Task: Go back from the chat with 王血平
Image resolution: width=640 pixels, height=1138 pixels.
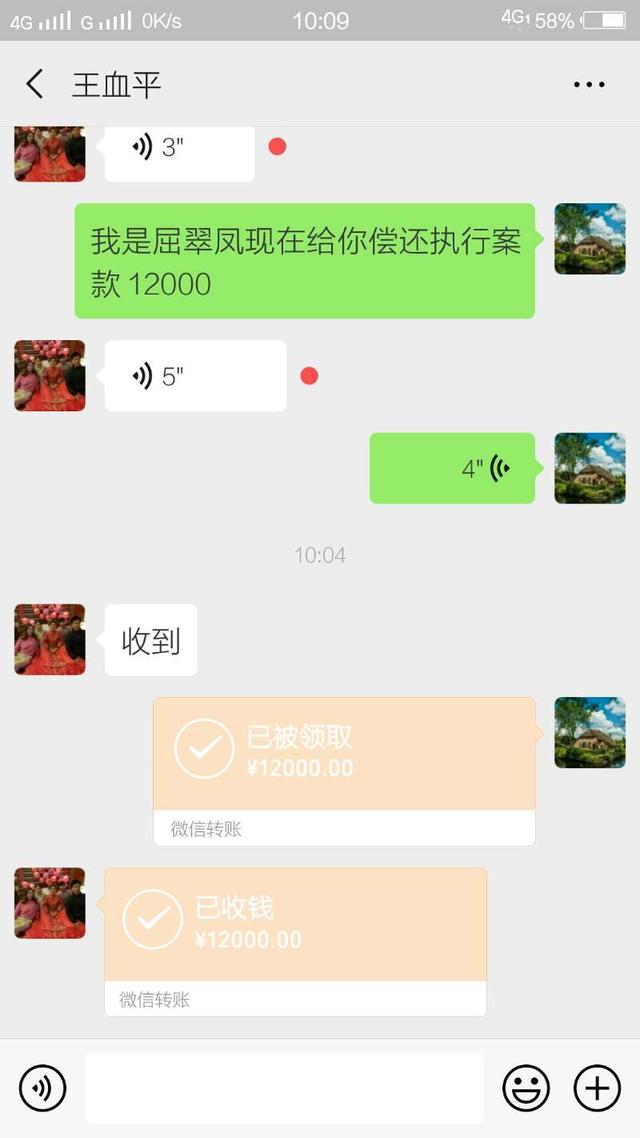Action: 35,84
